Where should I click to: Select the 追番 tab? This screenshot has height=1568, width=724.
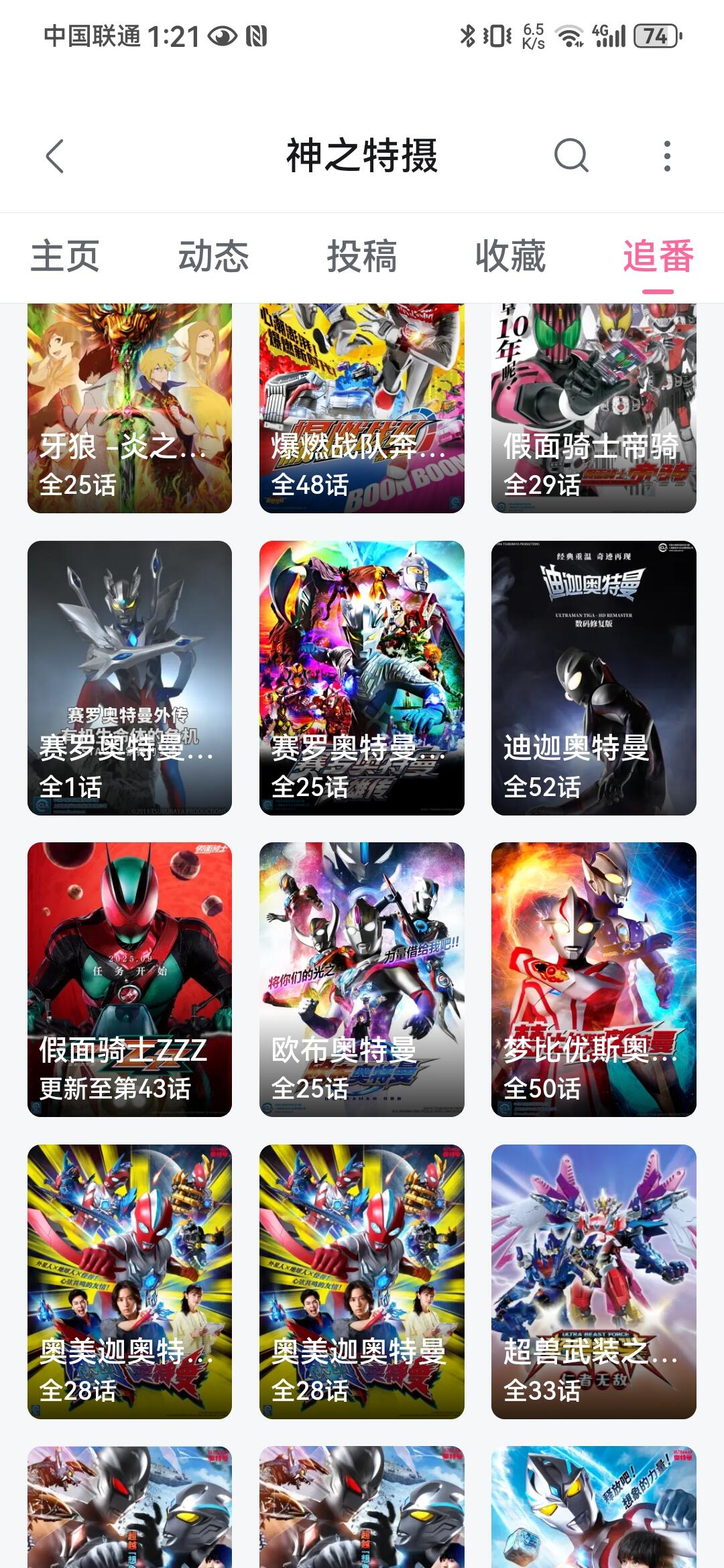658,257
